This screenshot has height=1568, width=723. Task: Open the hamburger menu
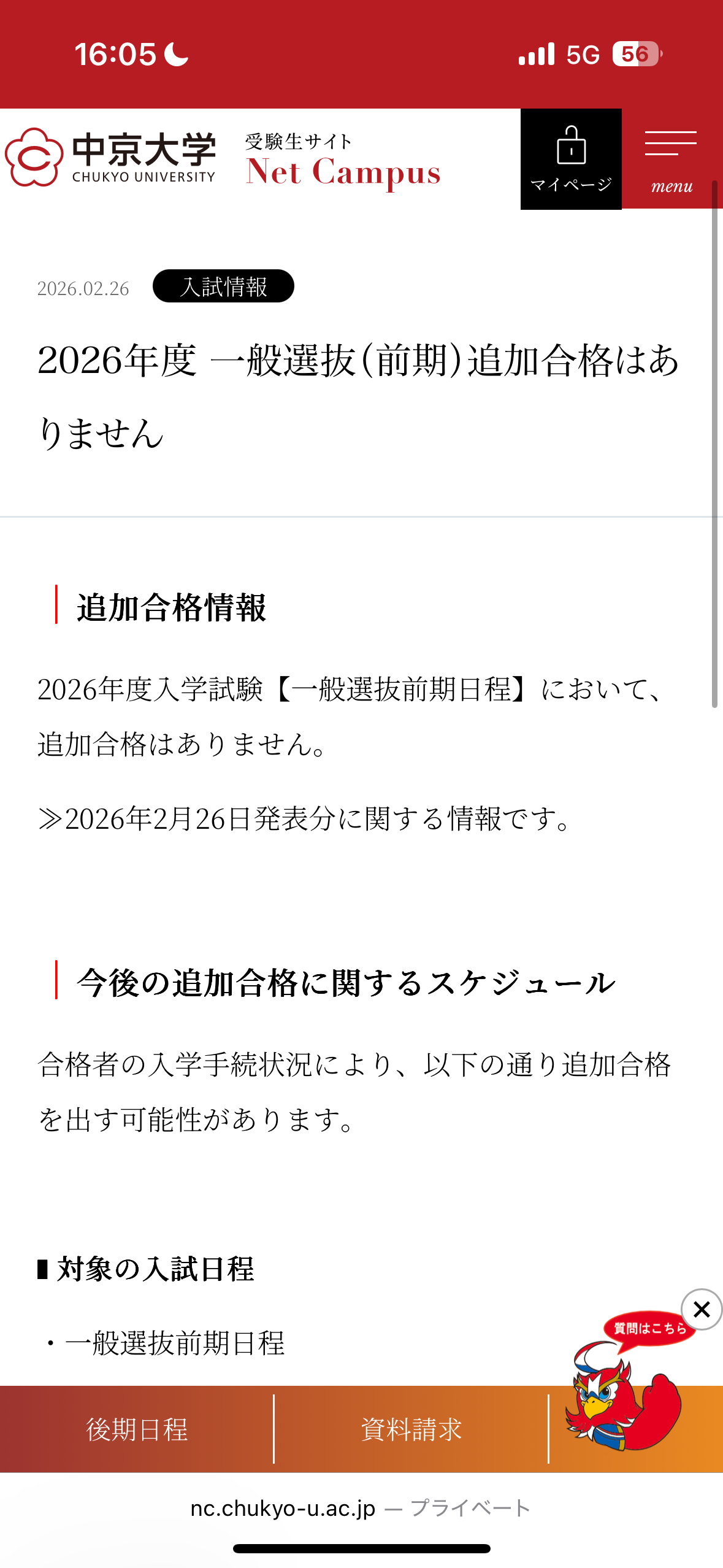click(x=671, y=159)
